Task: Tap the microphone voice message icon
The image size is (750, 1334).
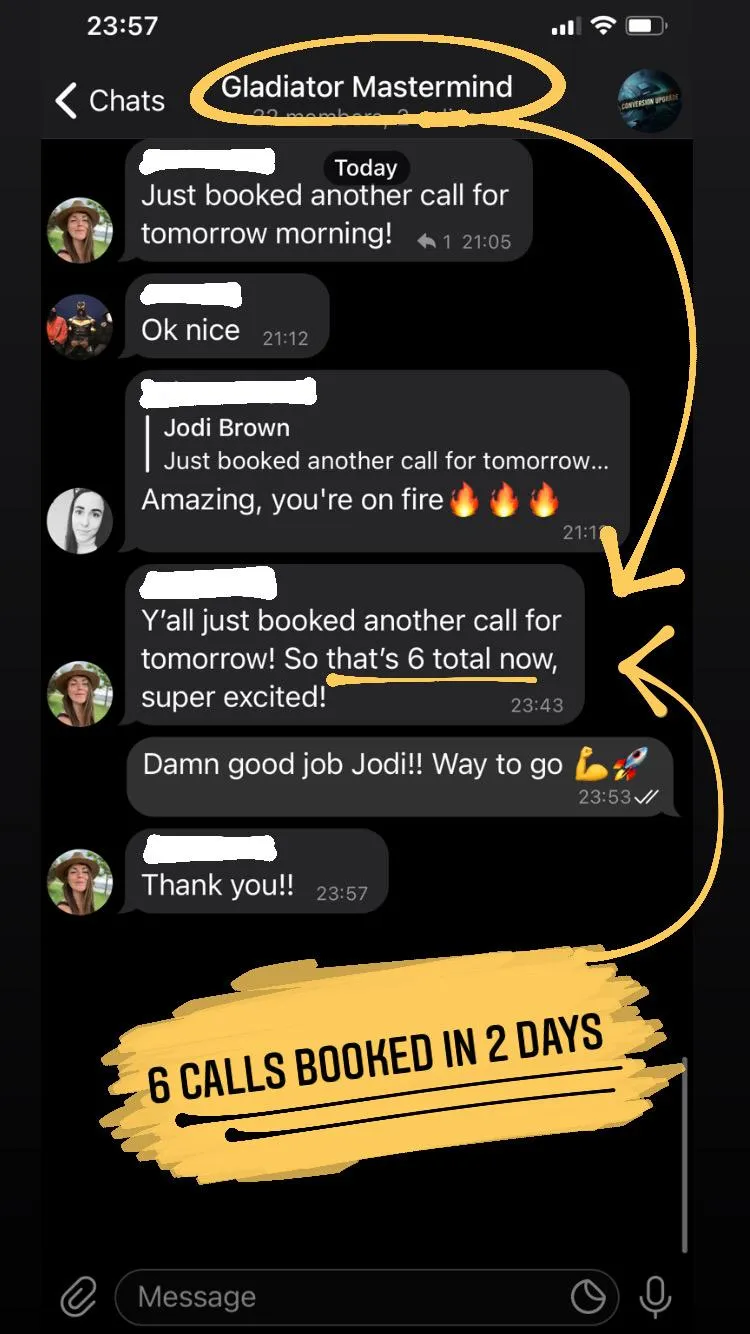Action: 656,1297
